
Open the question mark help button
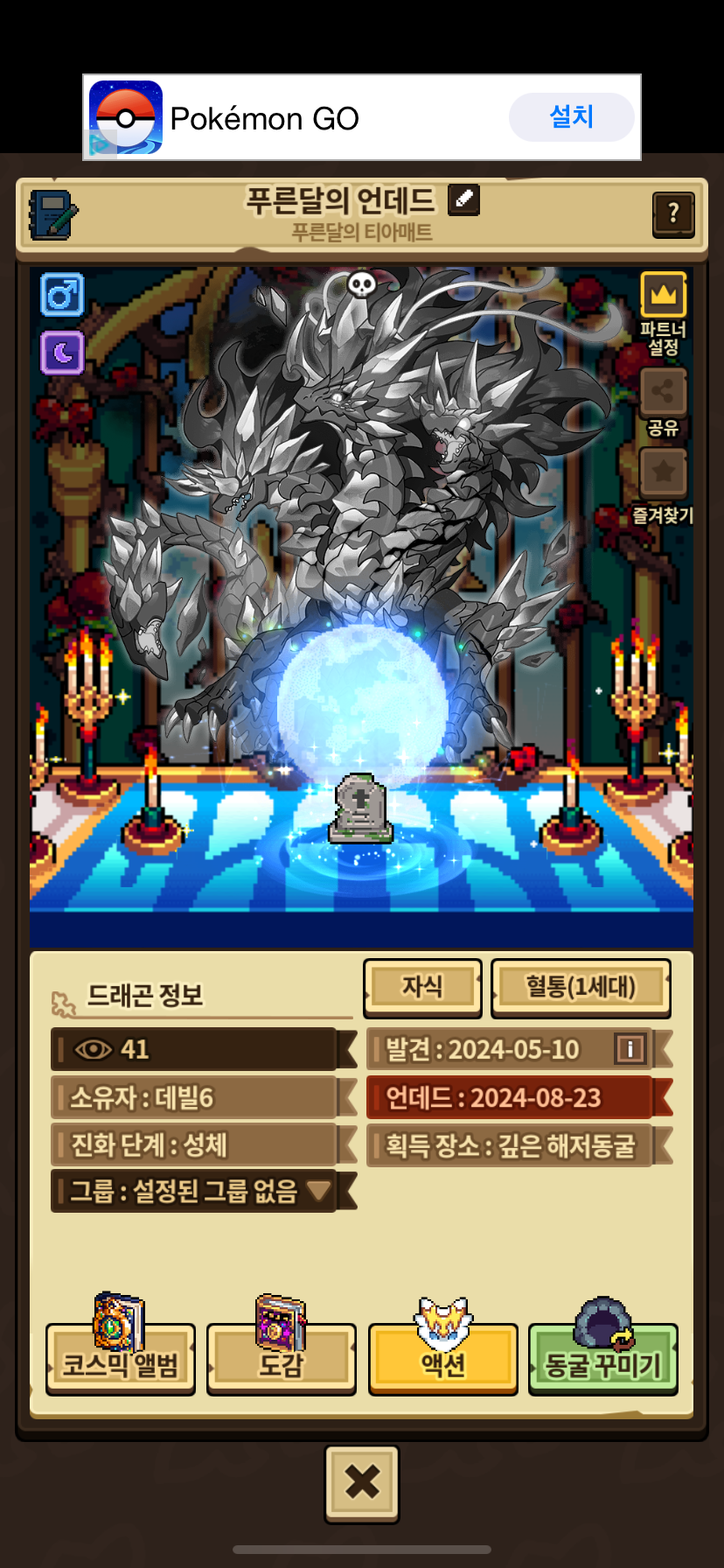(x=673, y=214)
